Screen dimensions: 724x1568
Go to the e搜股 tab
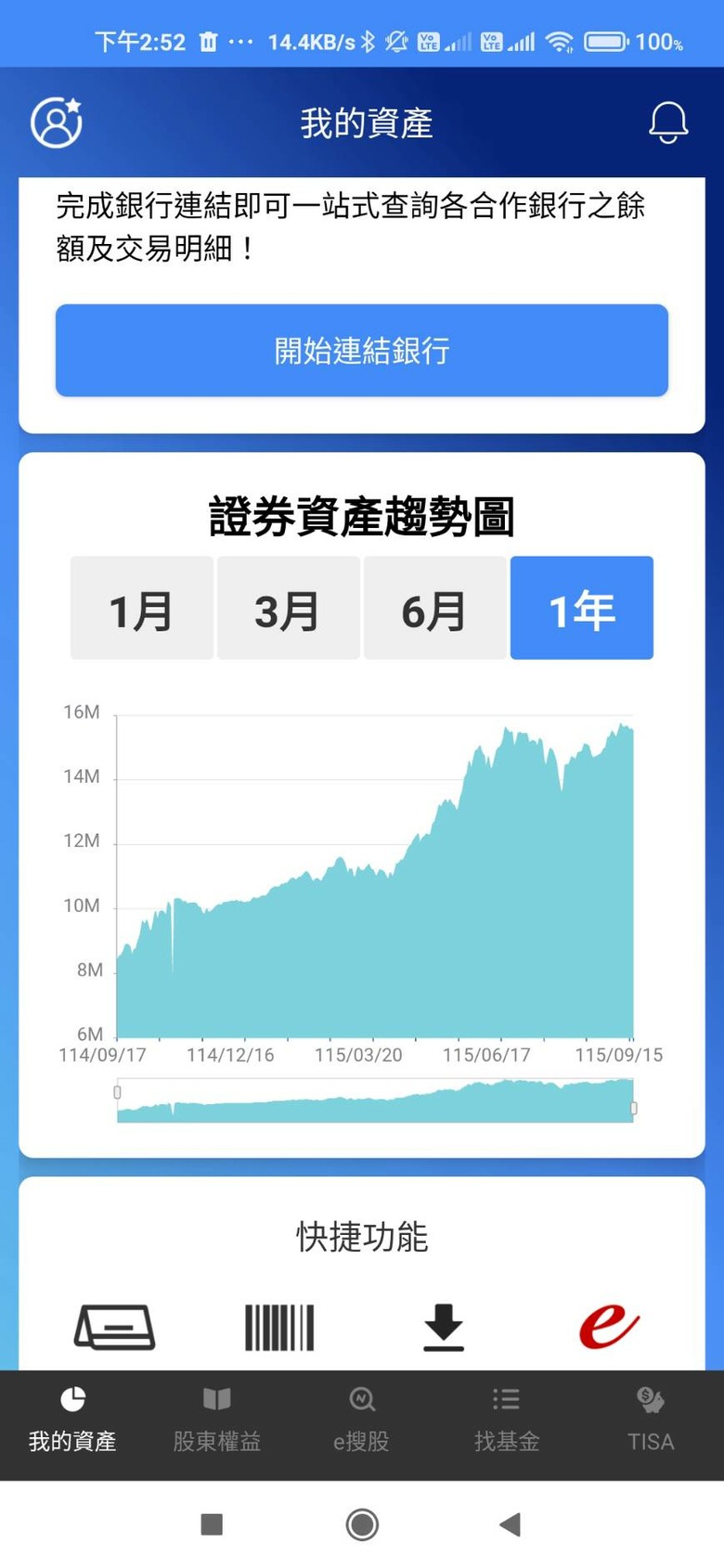[362, 1420]
